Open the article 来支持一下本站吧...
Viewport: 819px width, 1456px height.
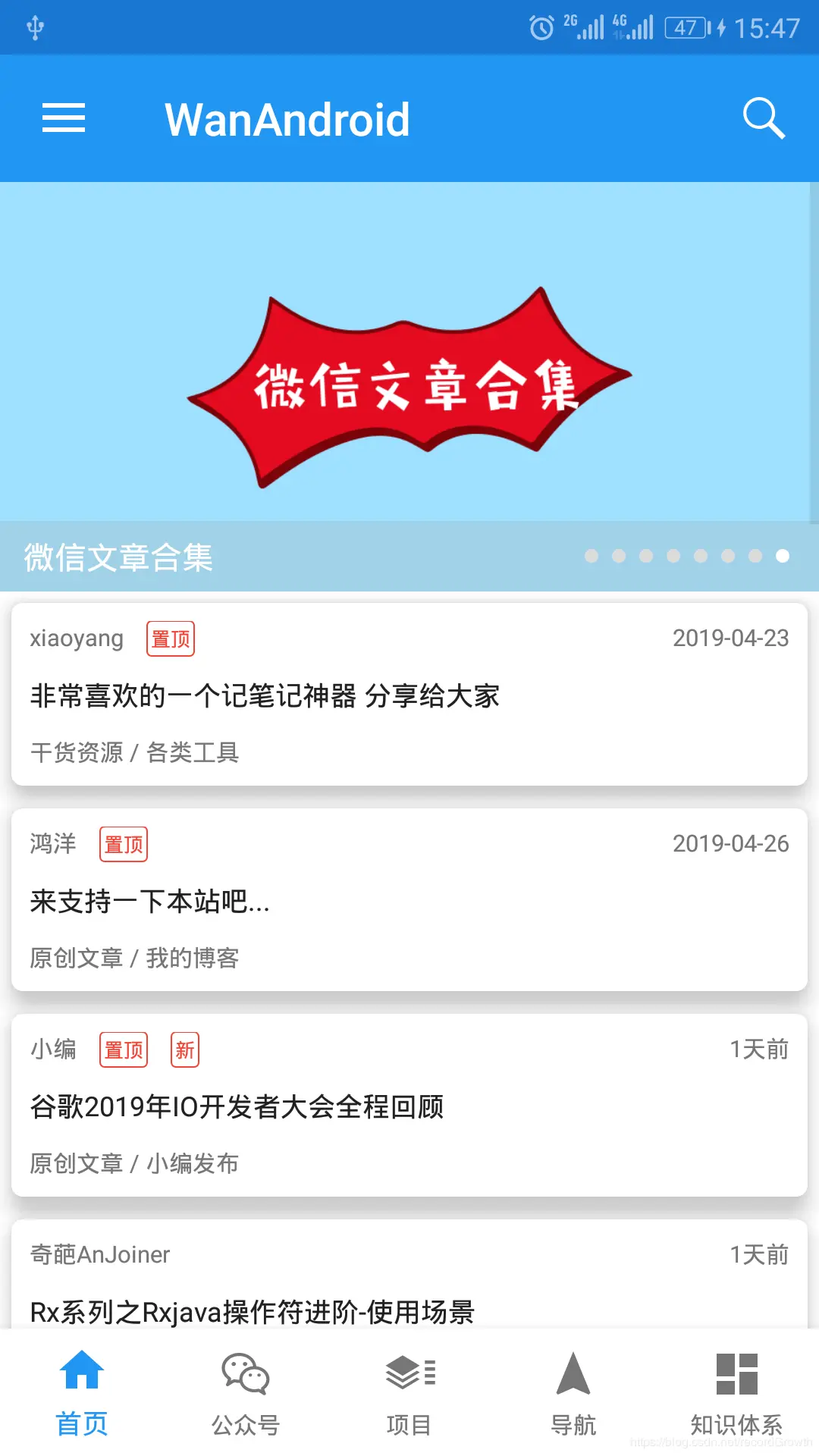(x=150, y=902)
